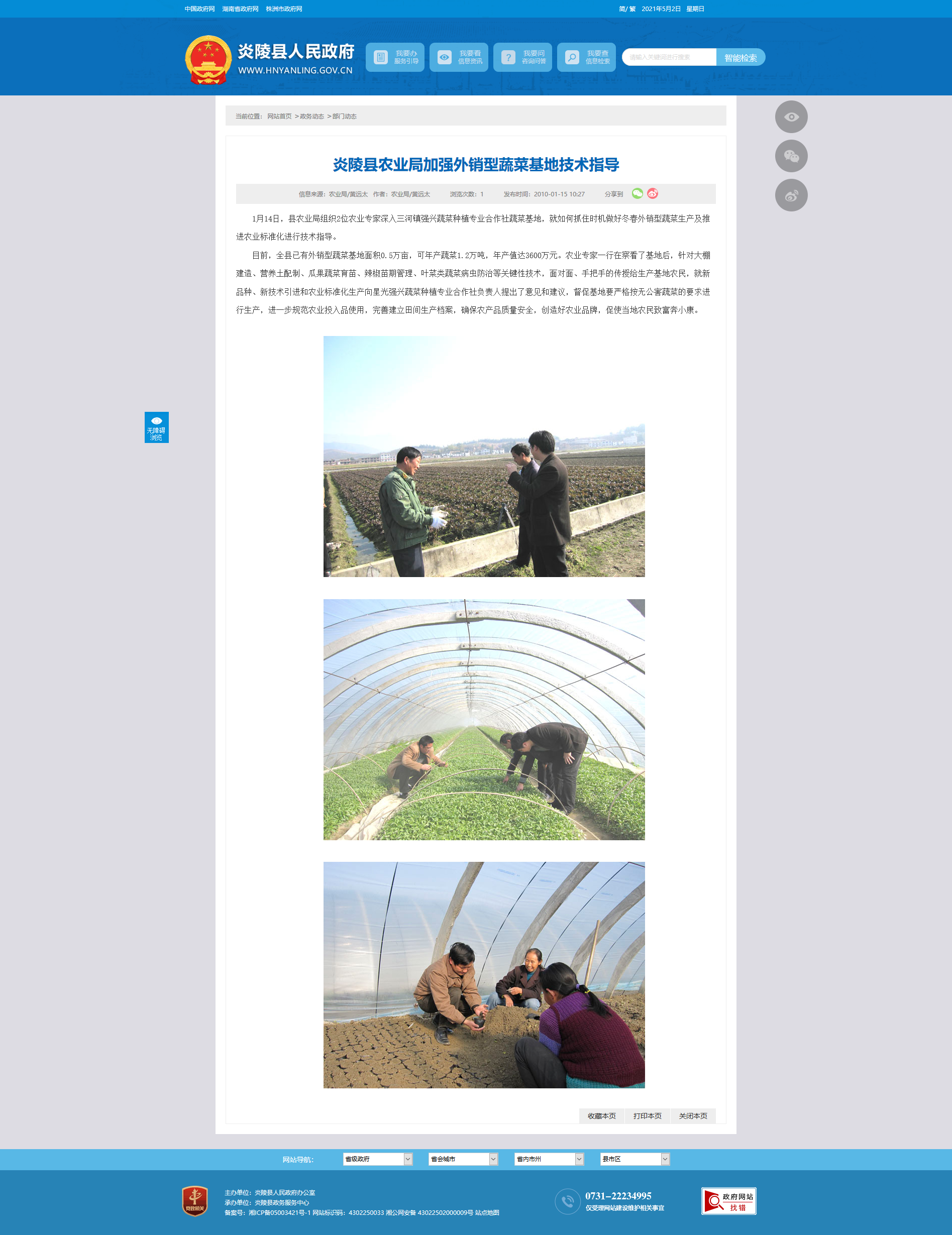The width and height of the screenshot is (952, 1235).
Task: Tap the 智能检索 search button
Action: (x=740, y=58)
